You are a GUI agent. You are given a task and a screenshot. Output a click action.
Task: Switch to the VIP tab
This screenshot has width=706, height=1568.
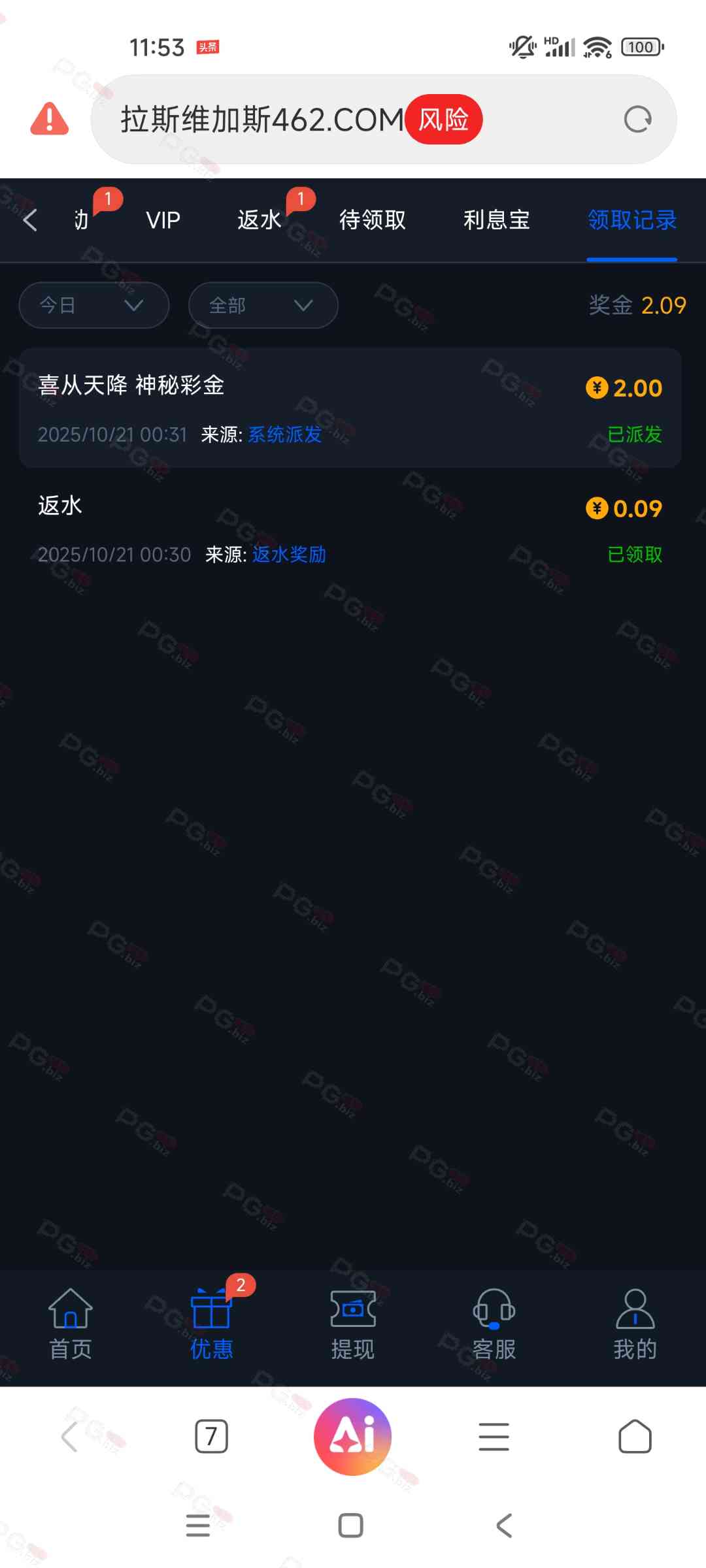pos(163,220)
